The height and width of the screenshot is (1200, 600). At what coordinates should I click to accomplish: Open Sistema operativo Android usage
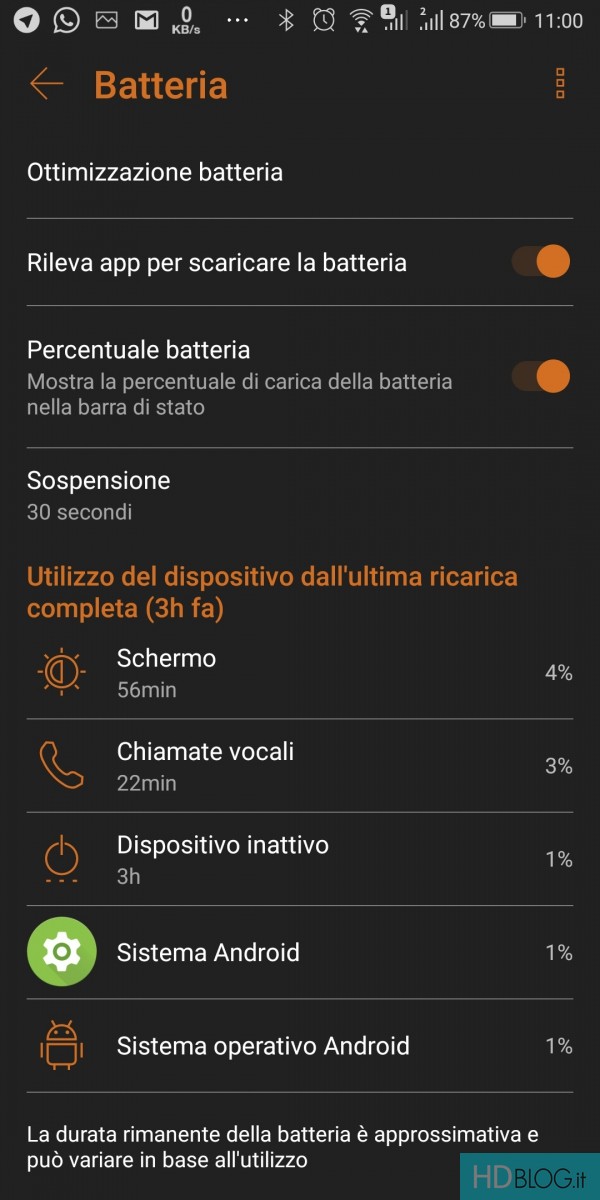(x=299, y=1046)
